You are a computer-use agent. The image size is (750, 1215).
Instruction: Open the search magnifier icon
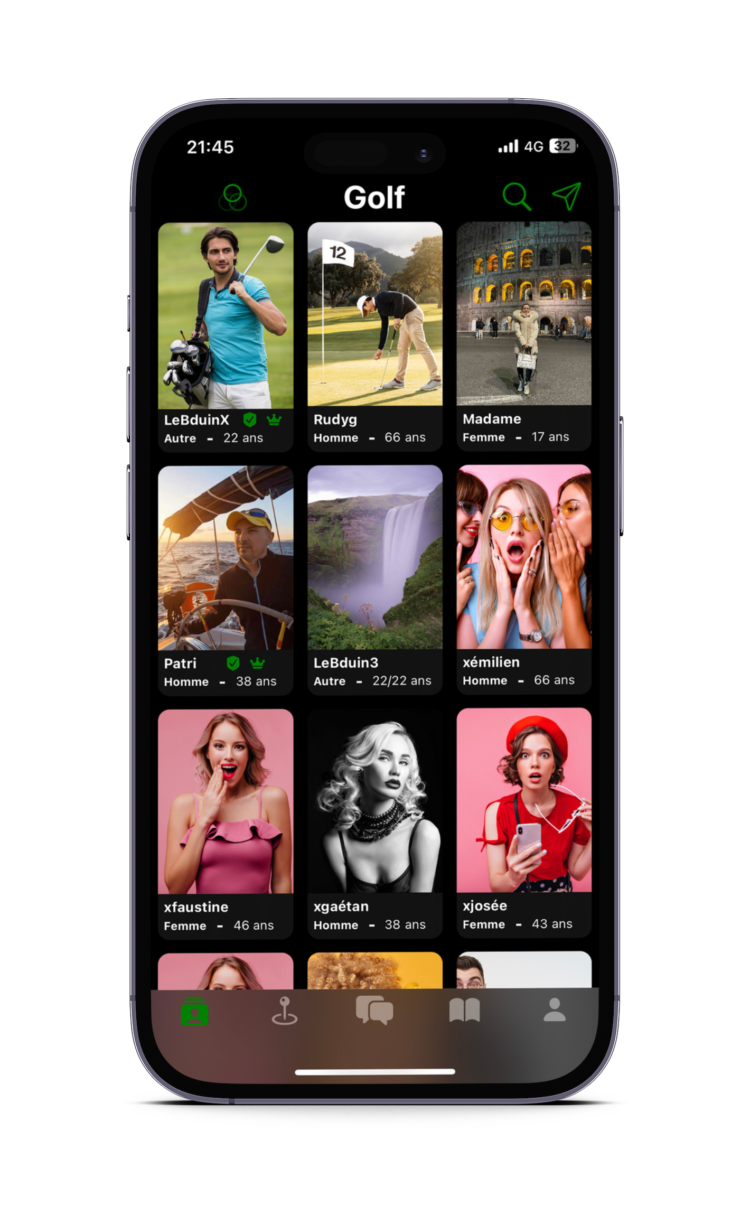pyautogui.click(x=516, y=196)
